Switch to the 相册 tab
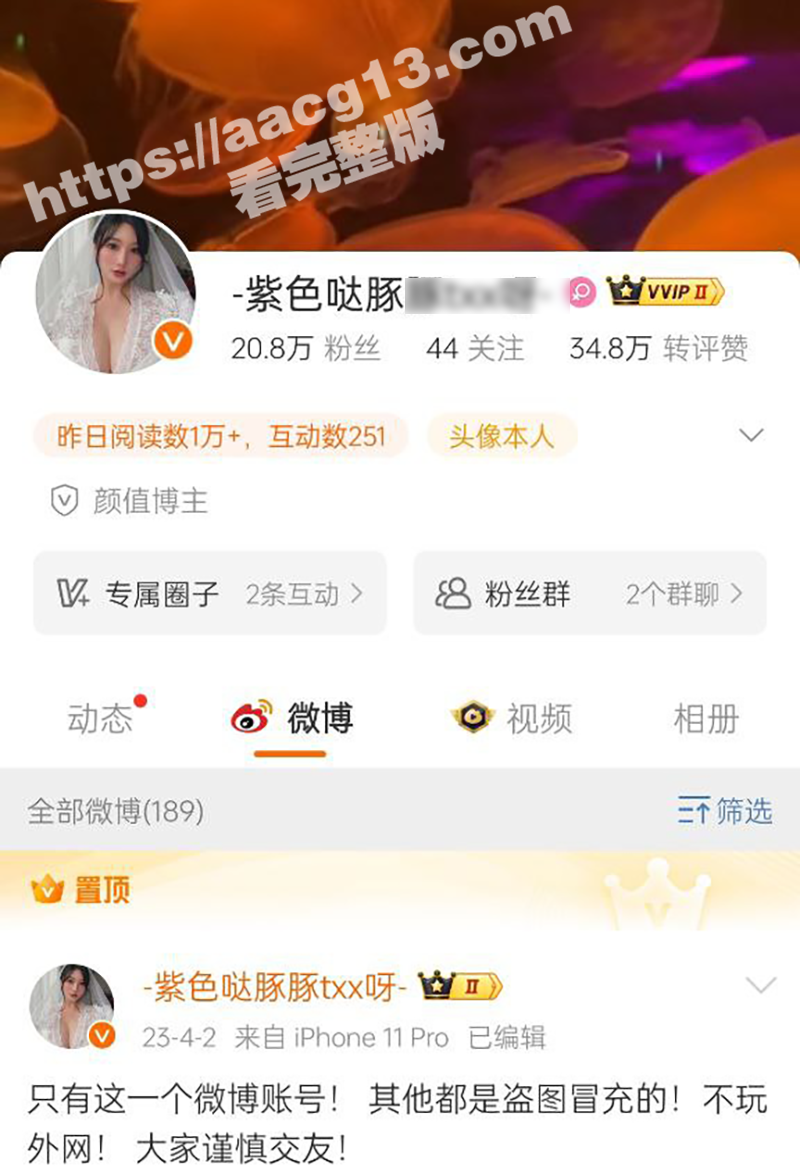This screenshot has width=800, height=1174. (x=706, y=718)
